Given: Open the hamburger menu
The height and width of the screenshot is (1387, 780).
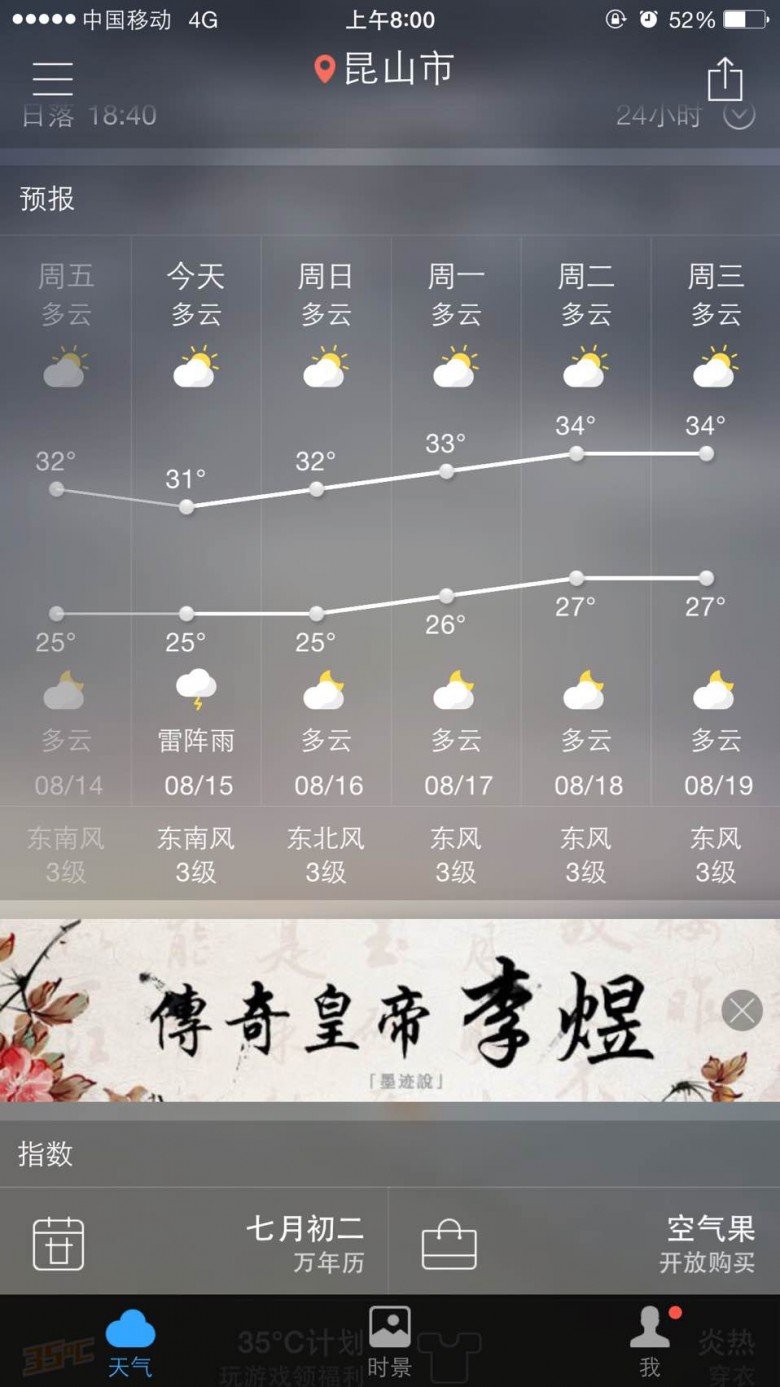Looking at the screenshot, I should point(53,78).
